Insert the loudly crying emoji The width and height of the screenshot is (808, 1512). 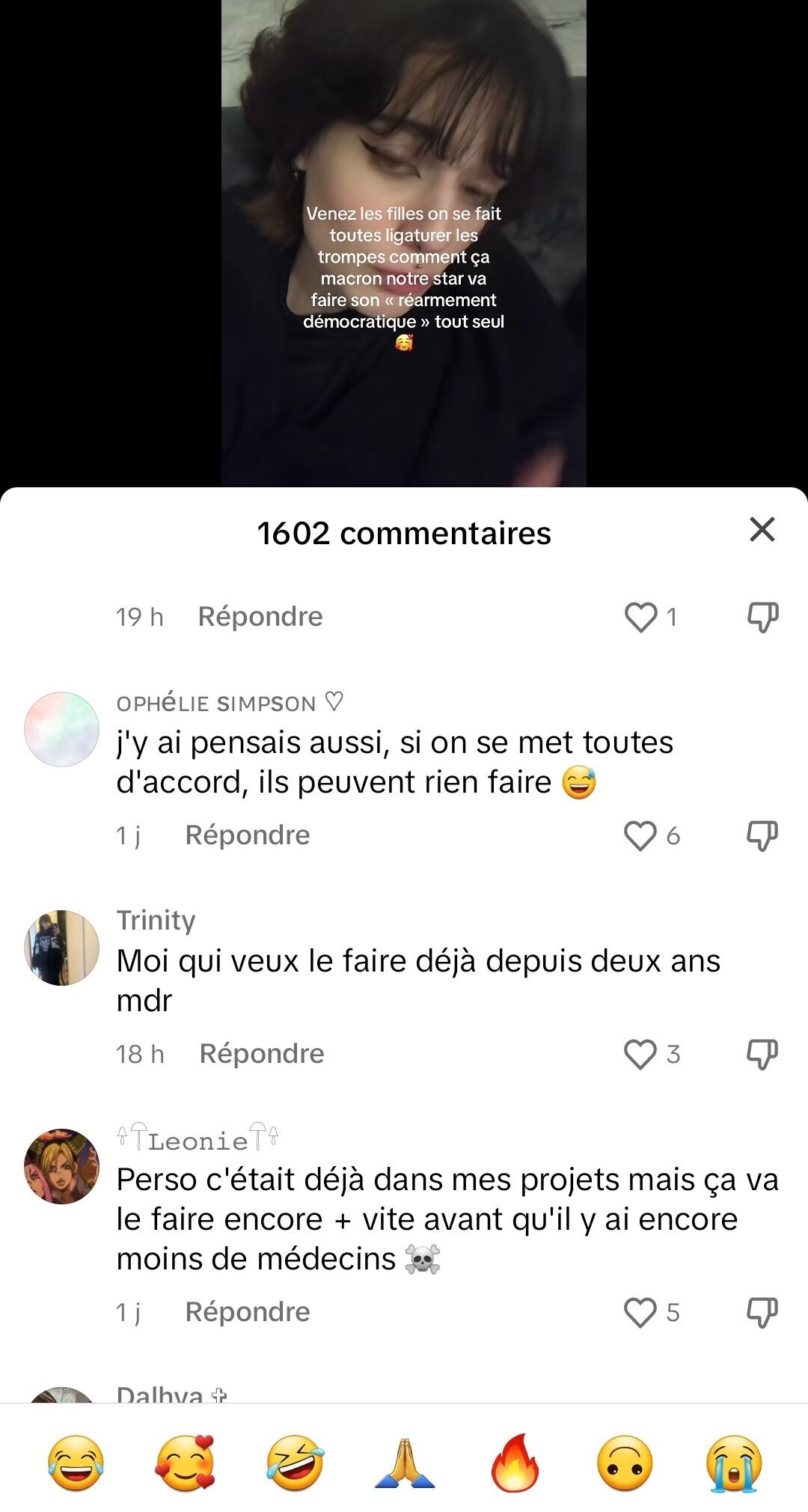(734, 1463)
